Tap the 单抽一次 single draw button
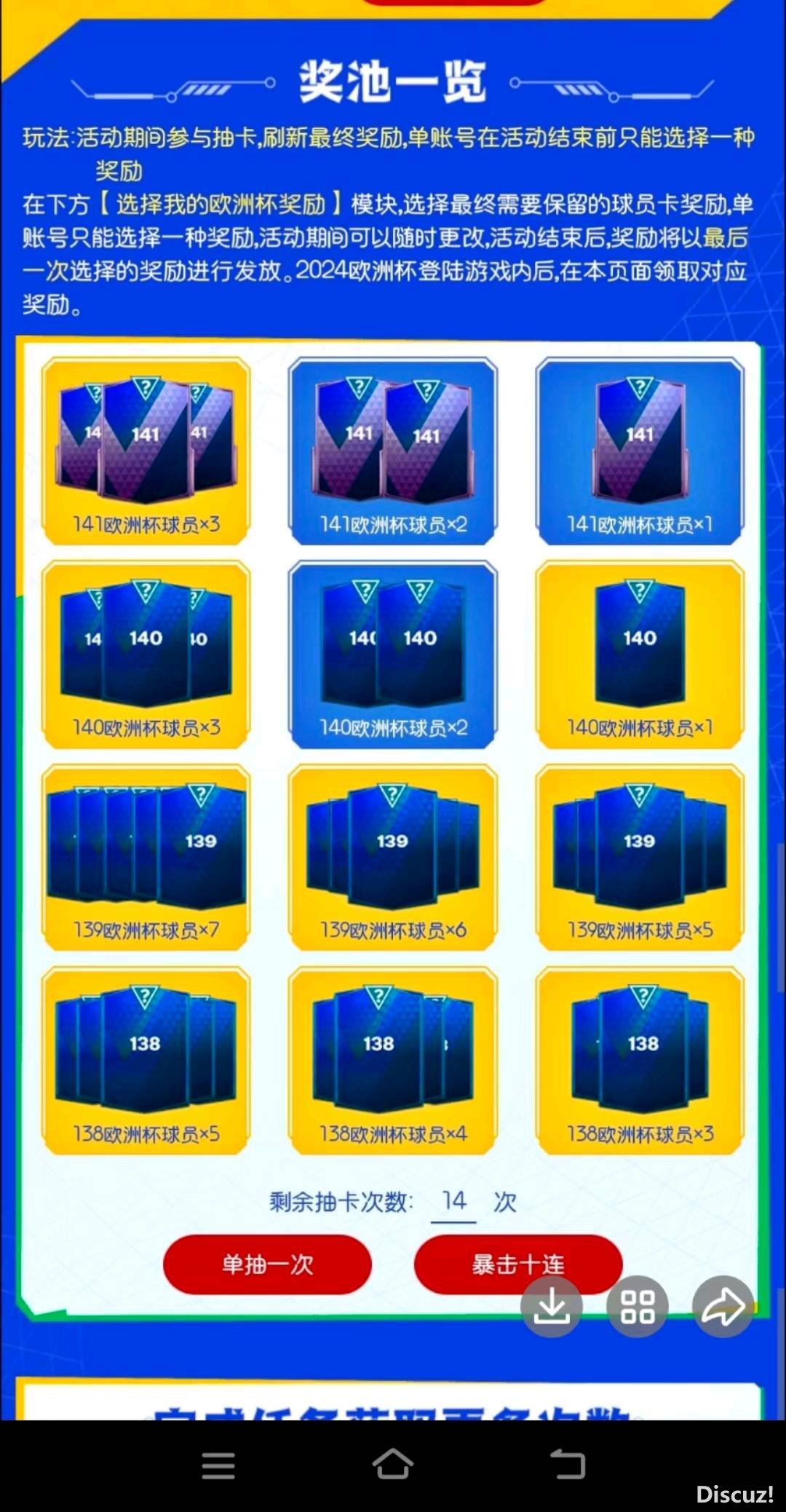This screenshot has height=1512, width=786. [267, 1264]
